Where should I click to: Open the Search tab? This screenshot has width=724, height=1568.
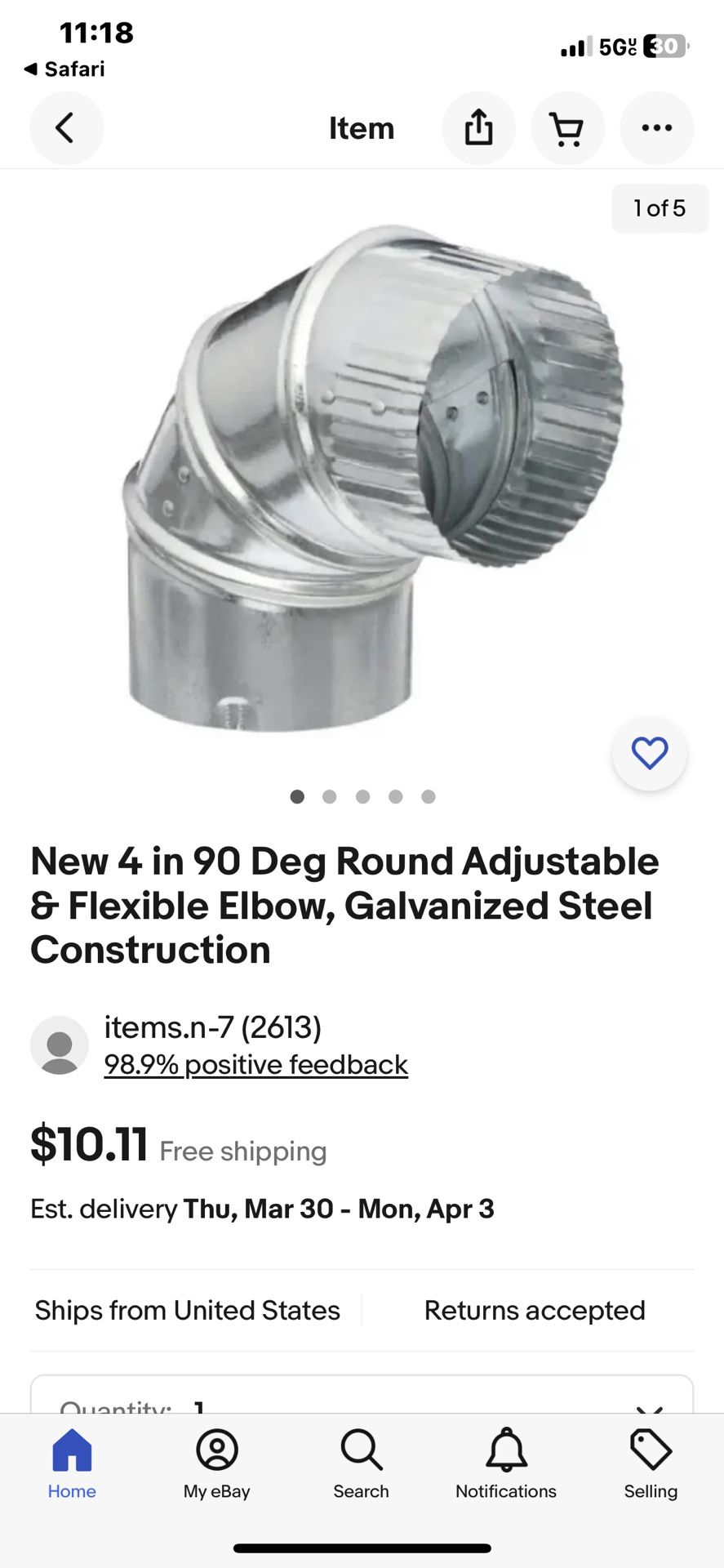pyautogui.click(x=361, y=1463)
